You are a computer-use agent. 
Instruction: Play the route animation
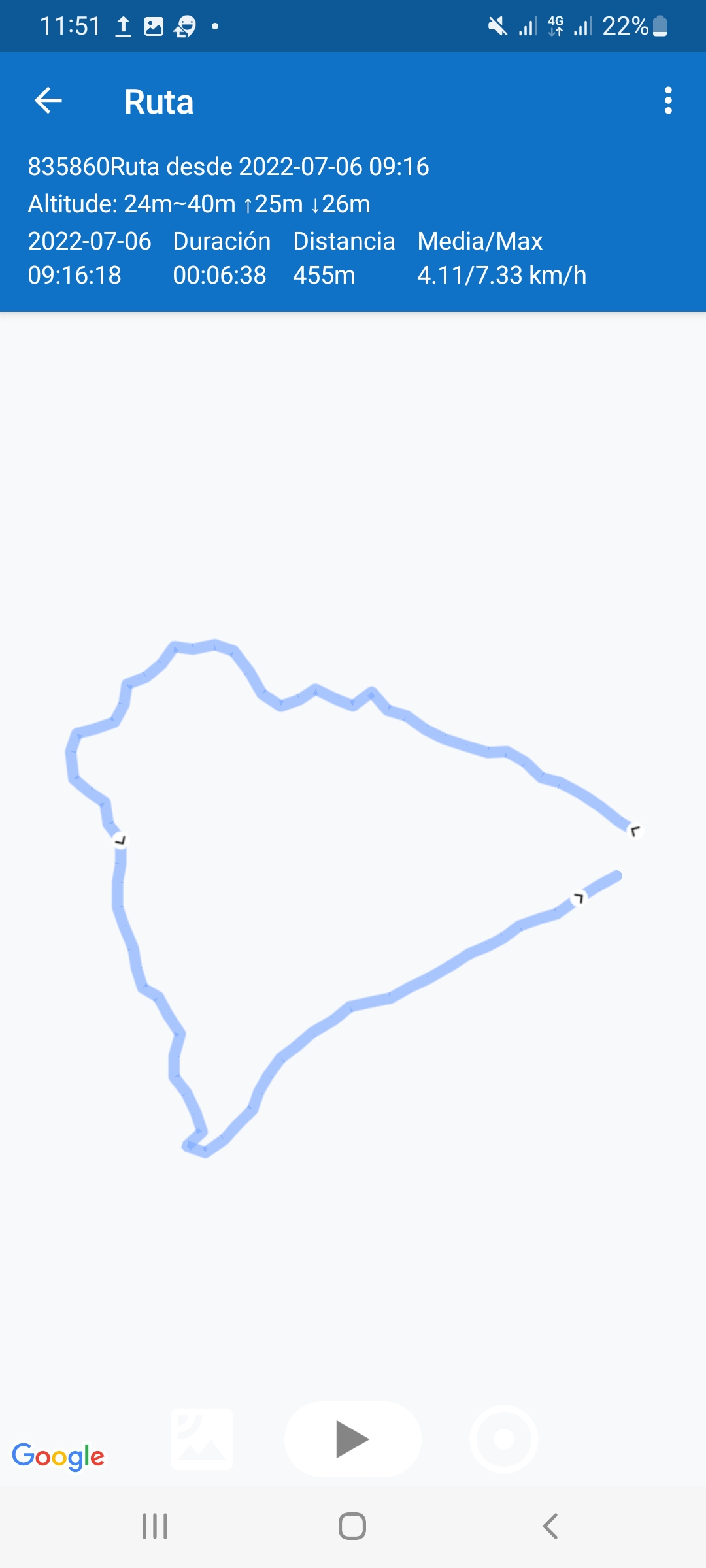tap(352, 1439)
